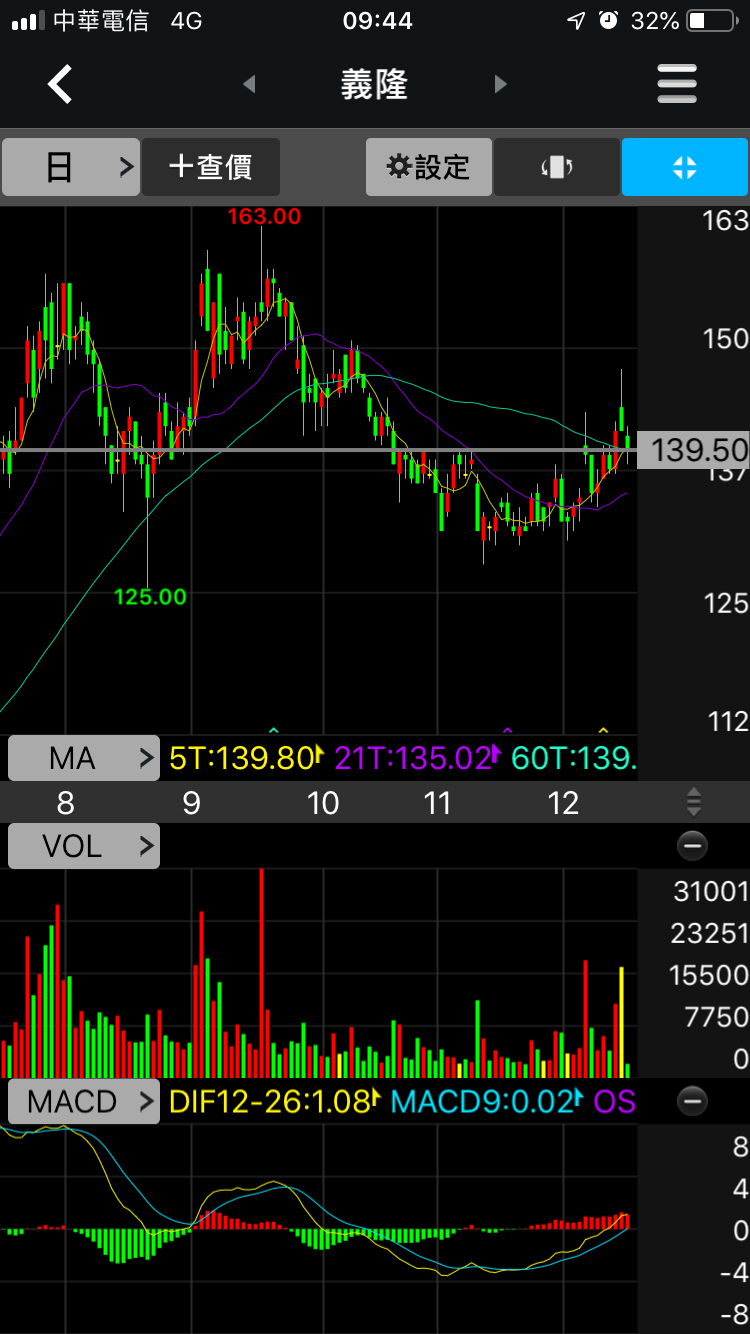
Task: Switch to the previous stock
Action: tap(249, 85)
